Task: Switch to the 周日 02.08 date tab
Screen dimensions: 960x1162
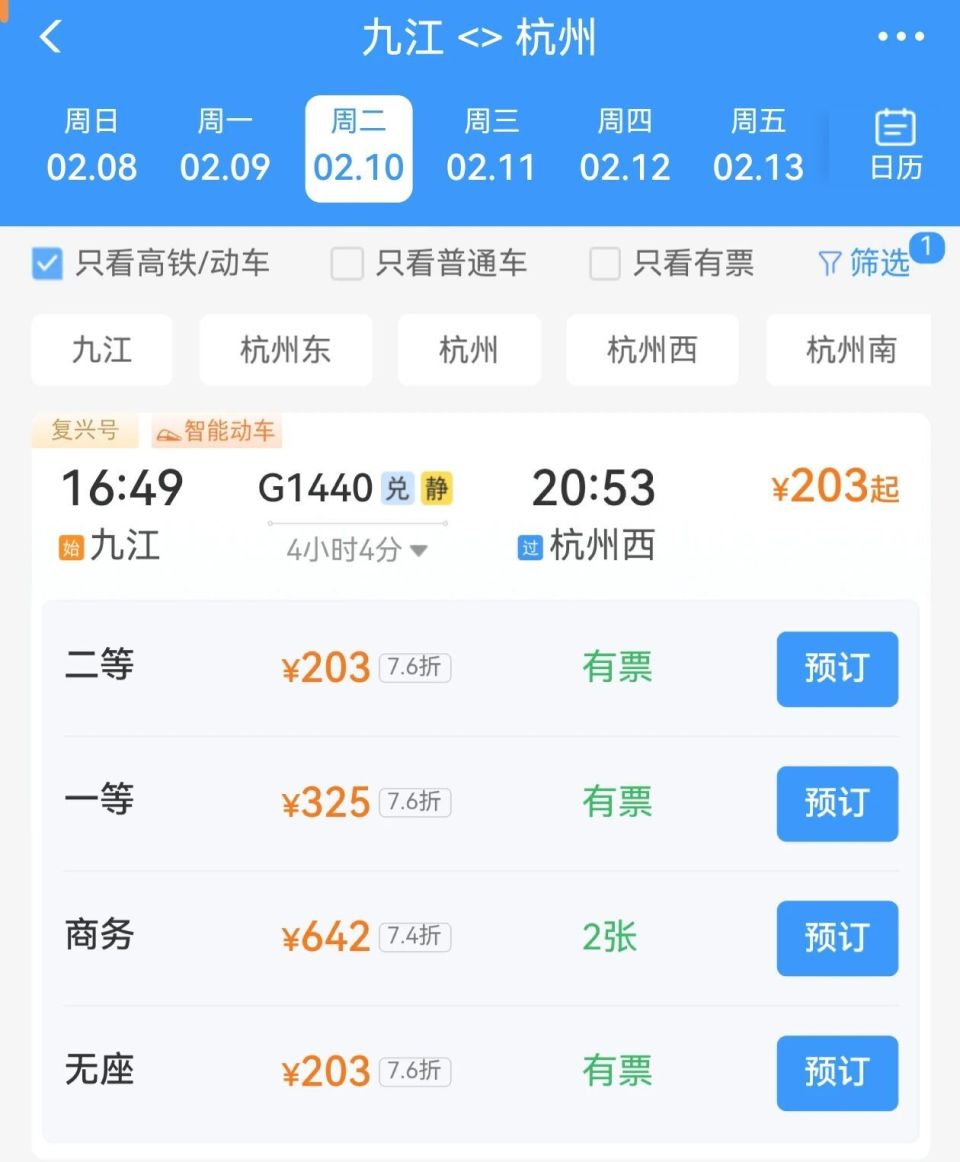Action: click(92, 146)
